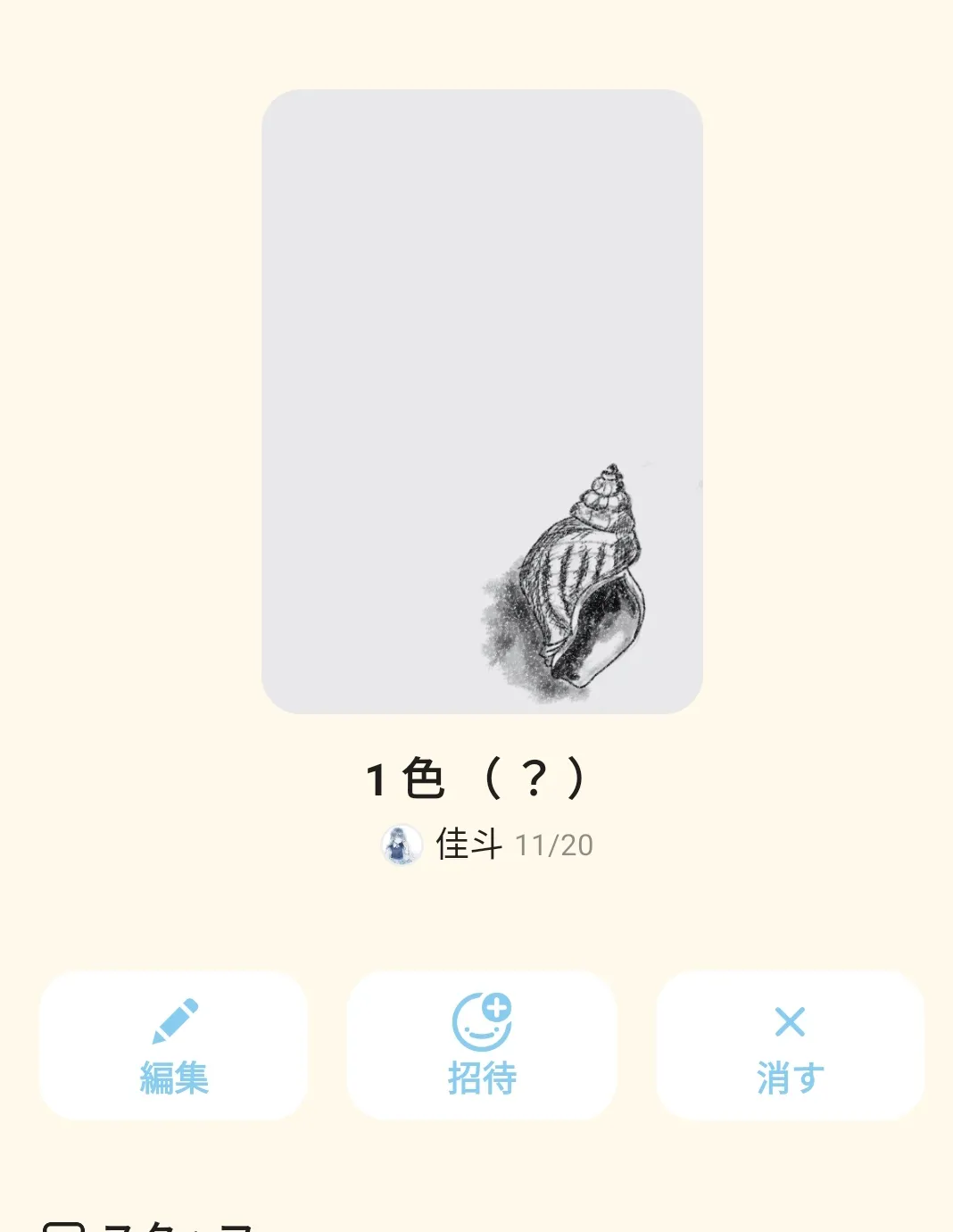Tap 招待 to invite someone
This screenshot has height=1232, width=953.
pyautogui.click(x=482, y=1045)
